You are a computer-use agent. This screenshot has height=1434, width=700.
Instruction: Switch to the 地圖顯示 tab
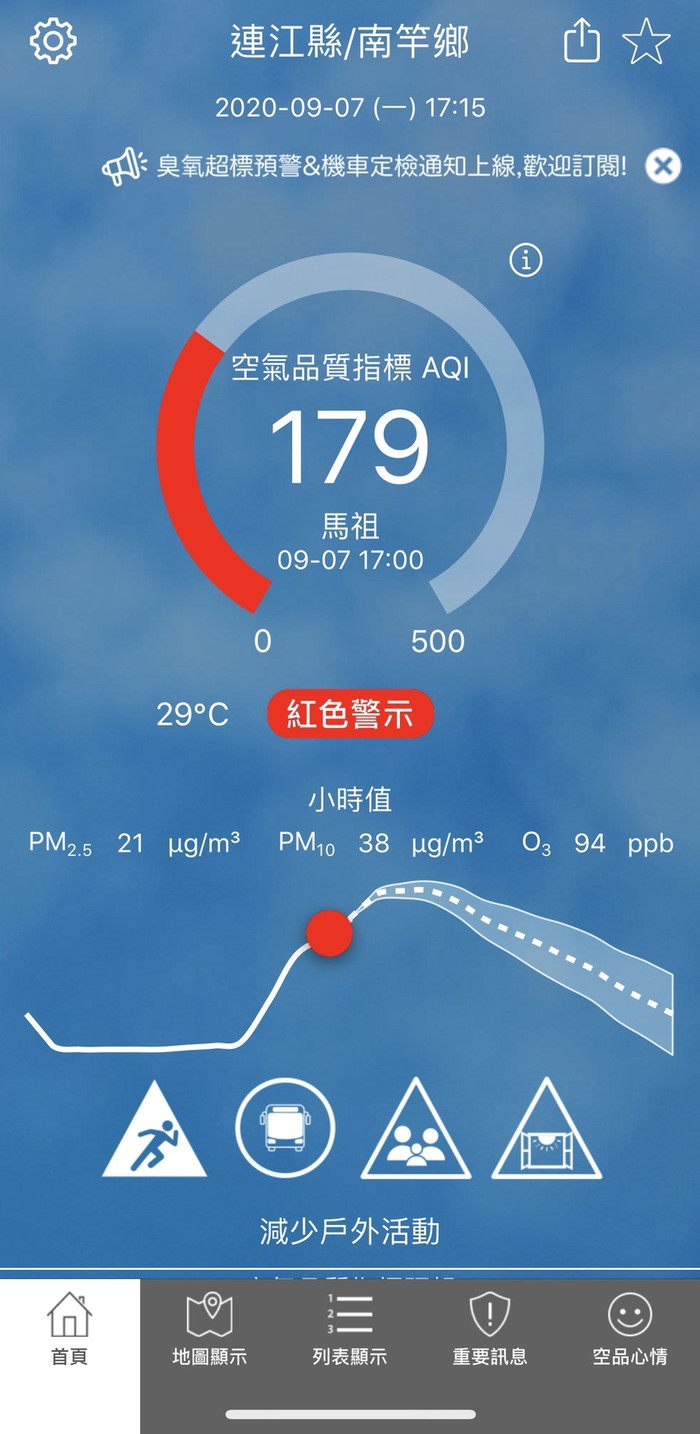[210, 1330]
